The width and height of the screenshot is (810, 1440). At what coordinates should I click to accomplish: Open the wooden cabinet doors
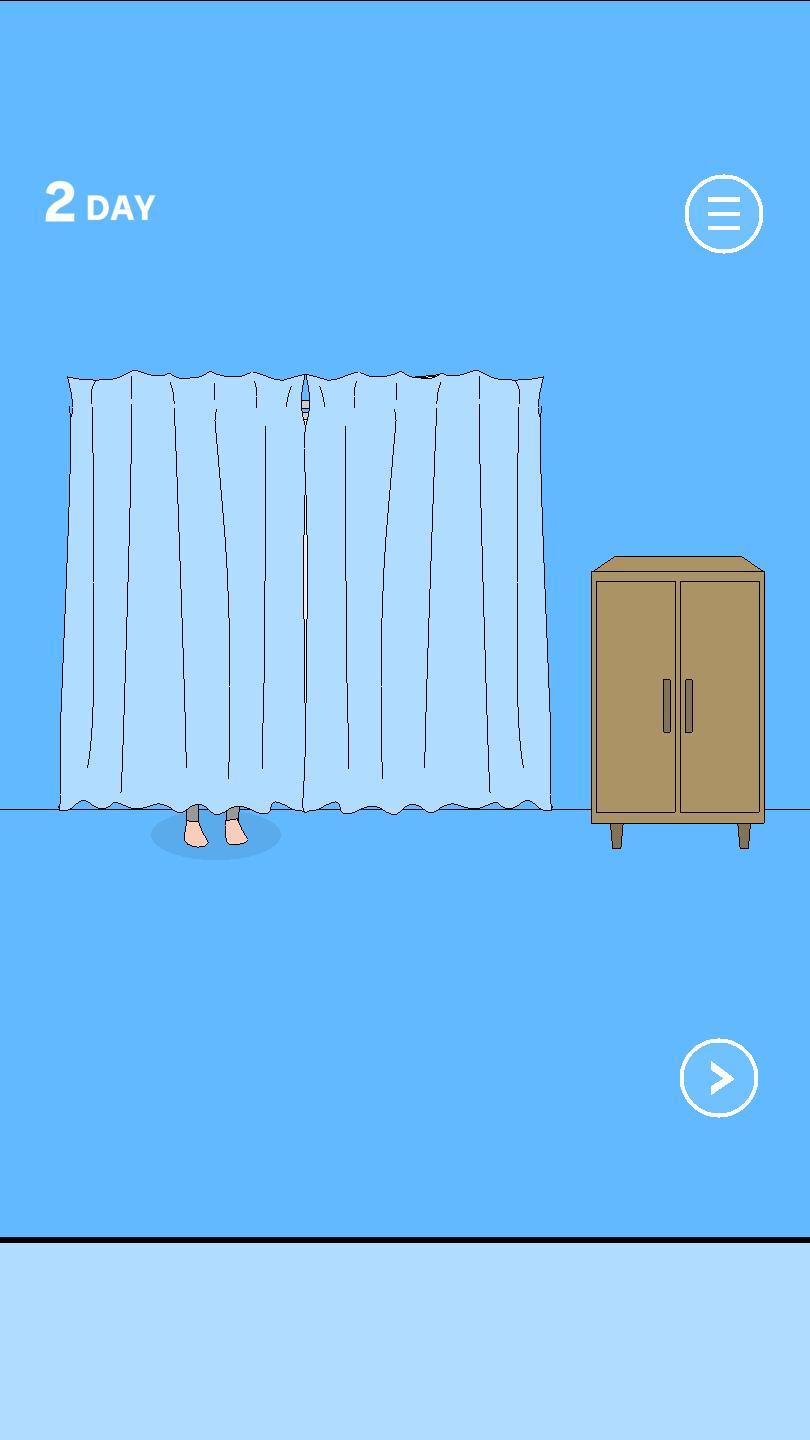coord(678,700)
